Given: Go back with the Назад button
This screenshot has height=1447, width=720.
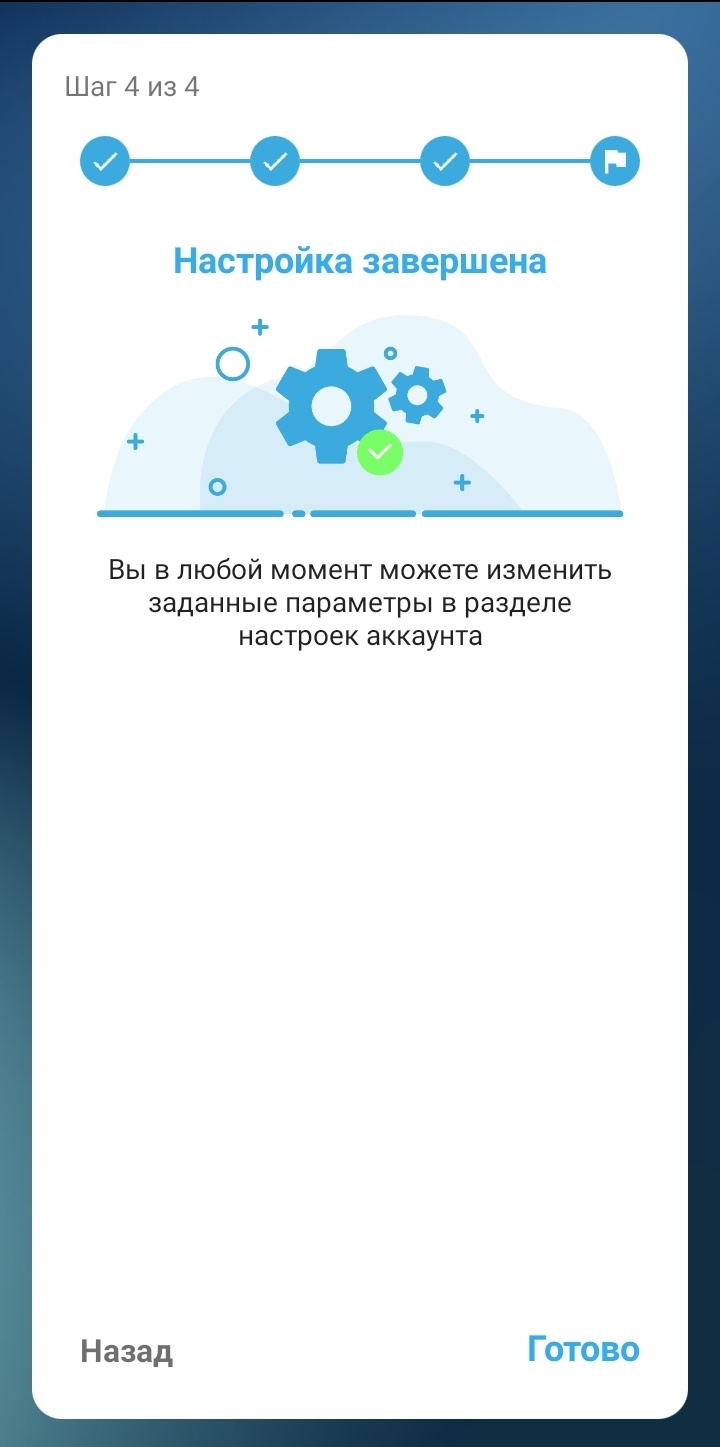Looking at the screenshot, I should coord(127,1351).
